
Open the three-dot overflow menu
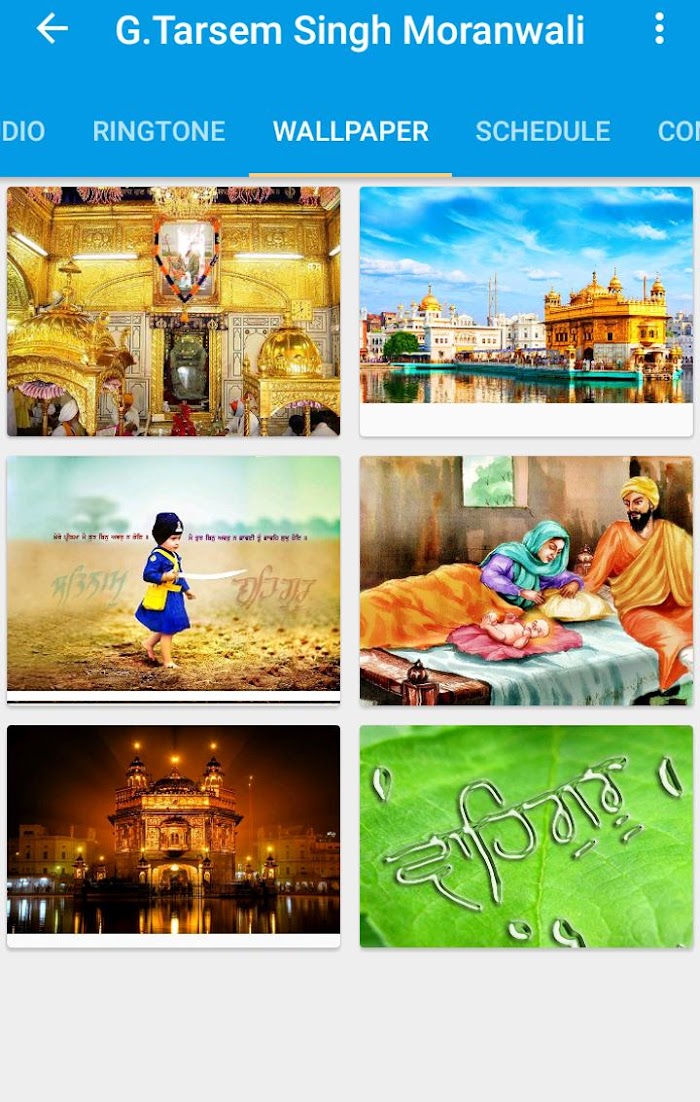click(x=658, y=29)
